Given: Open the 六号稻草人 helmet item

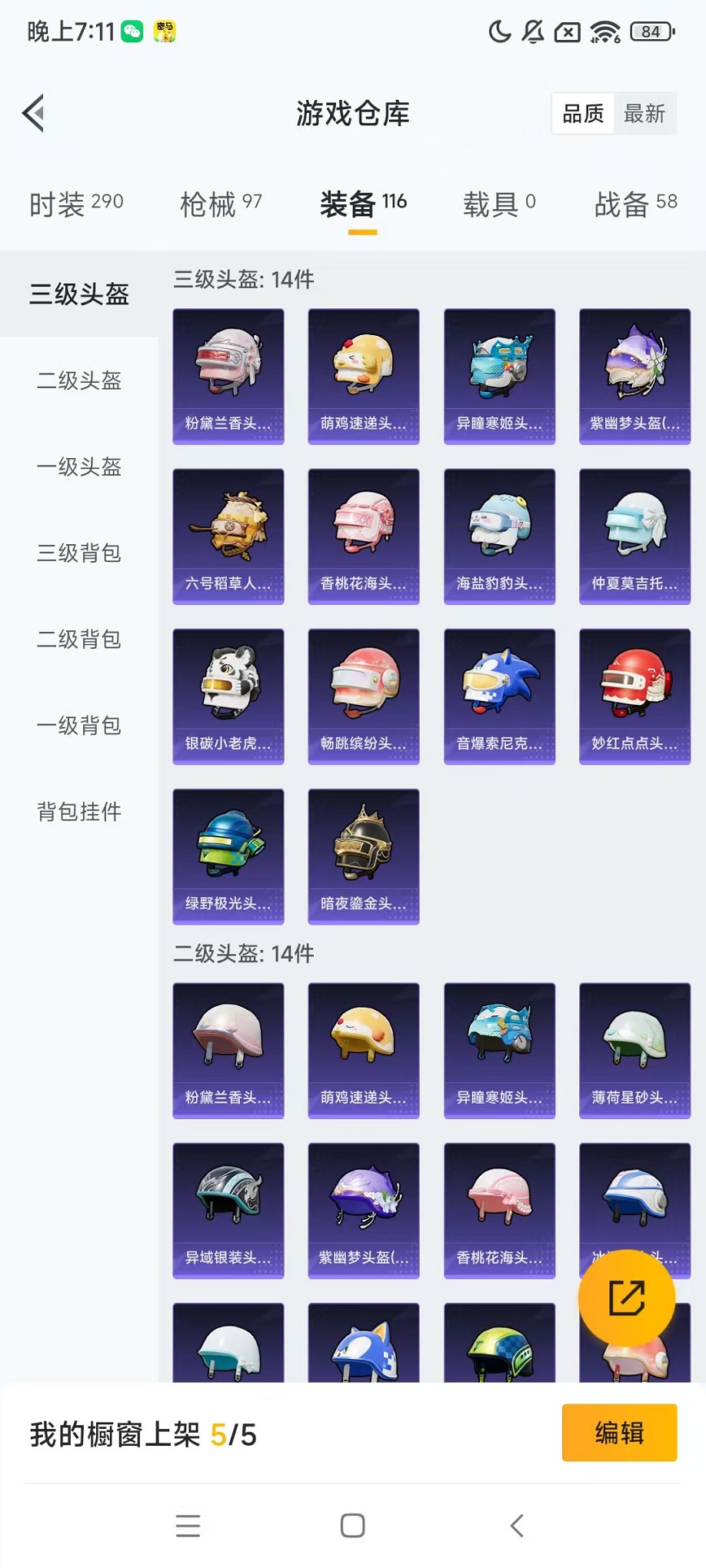Looking at the screenshot, I should click(228, 536).
